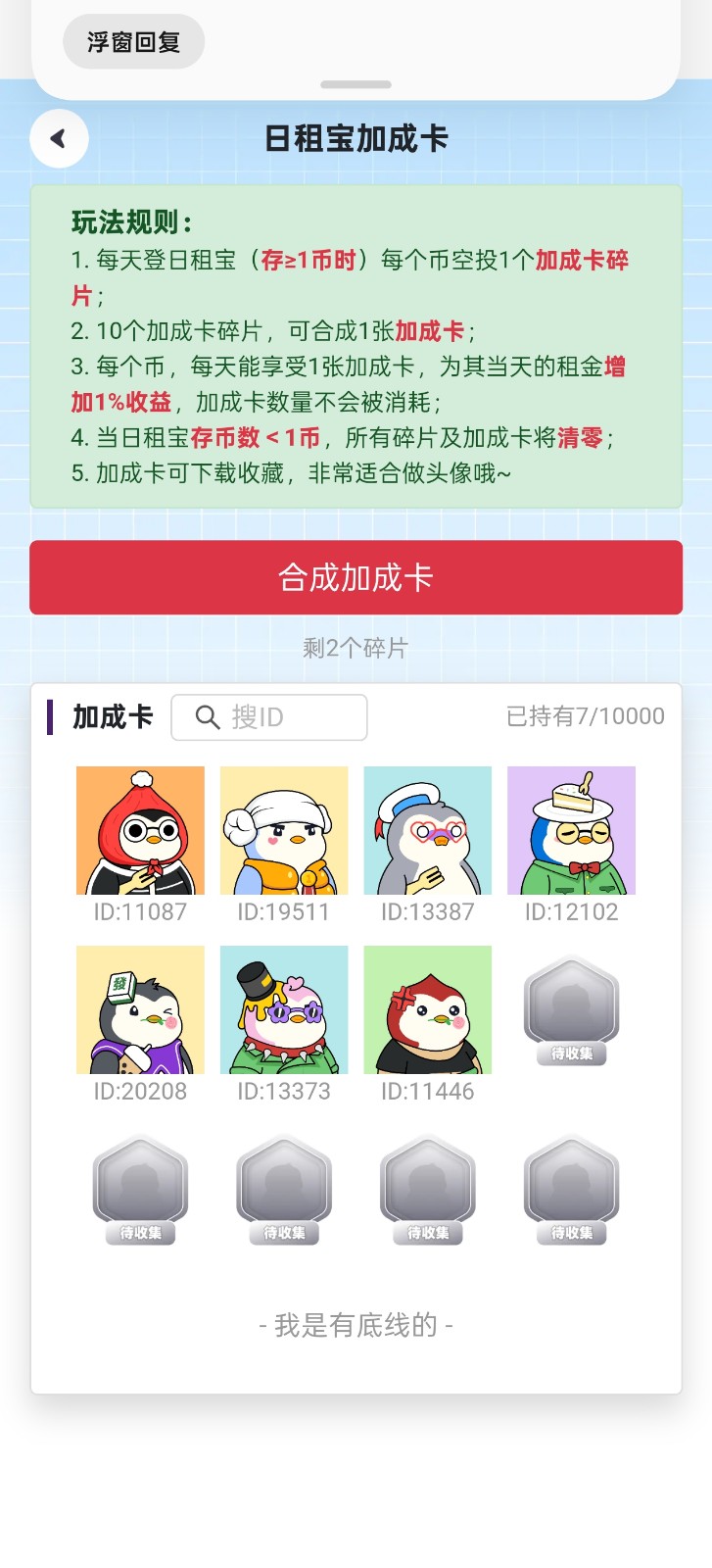The width and height of the screenshot is (712, 1568).
Task: Open card ID:19511 penguin thumbnail
Action: click(x=283, y=829)
